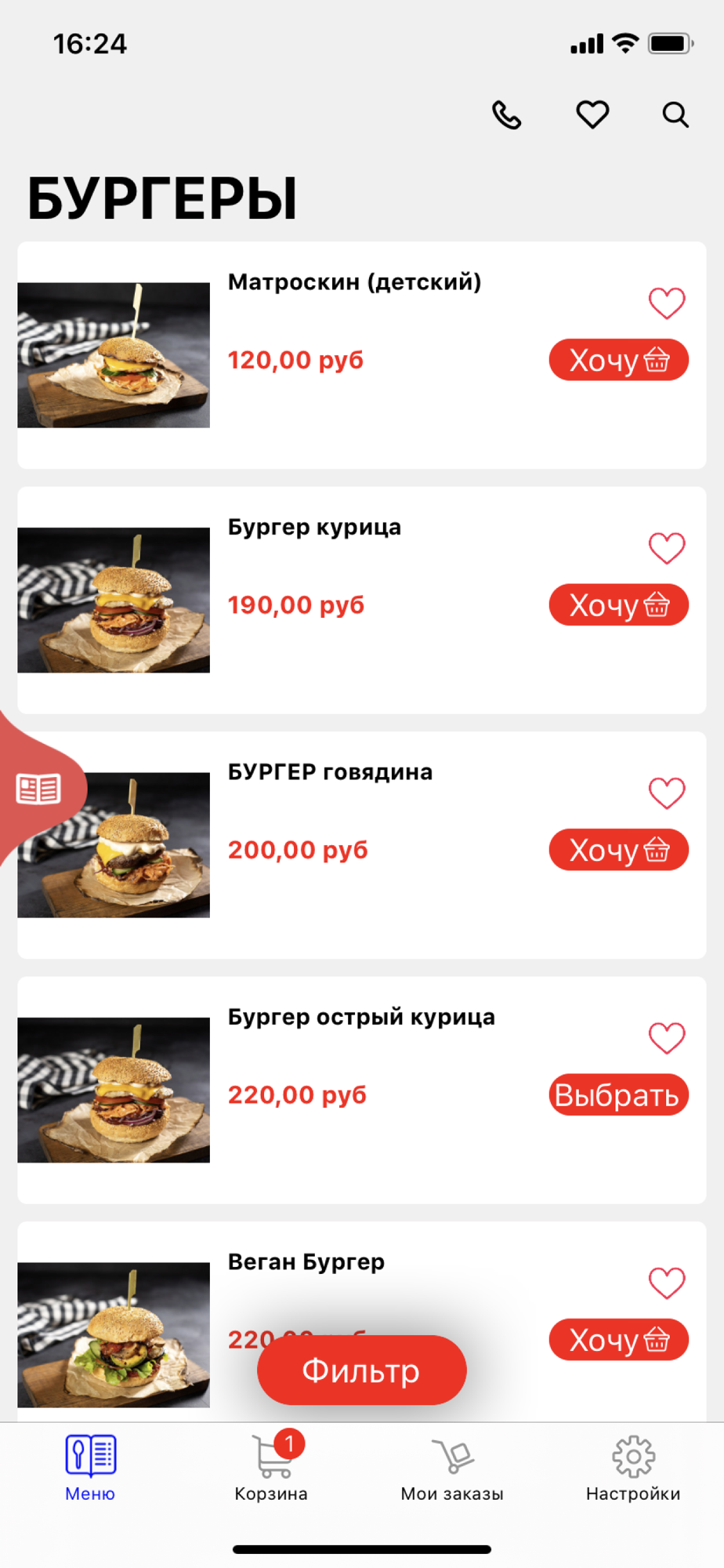This screenshot has height=1568, width=724.
Task: Open favorites heart in top bar
Action: click(x=592, y=115)
